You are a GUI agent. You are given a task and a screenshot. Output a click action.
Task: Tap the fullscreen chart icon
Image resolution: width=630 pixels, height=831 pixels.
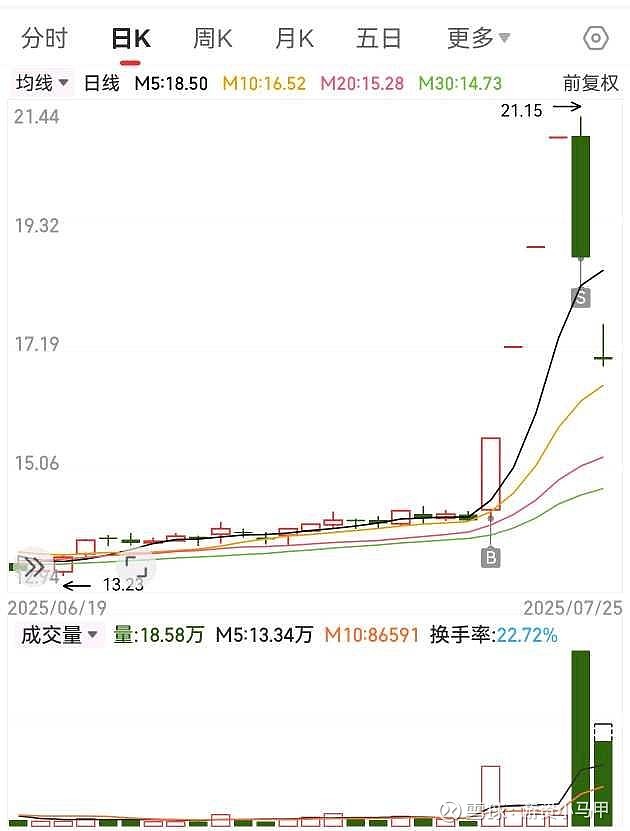(135, 567)
